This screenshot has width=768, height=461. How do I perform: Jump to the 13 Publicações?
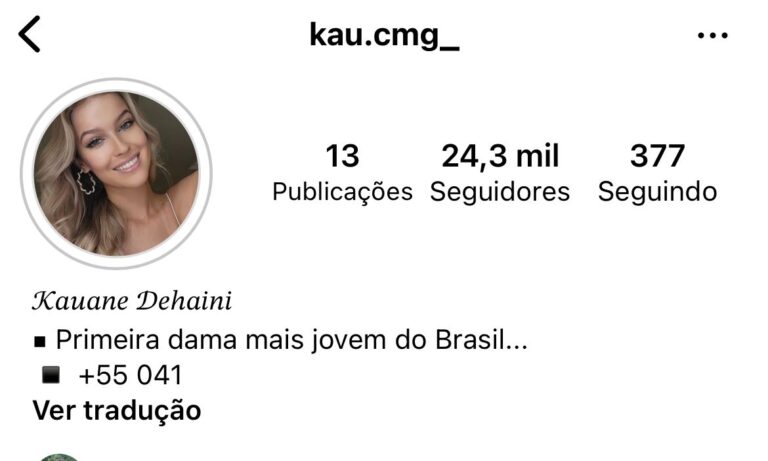[x=342, y=173]
